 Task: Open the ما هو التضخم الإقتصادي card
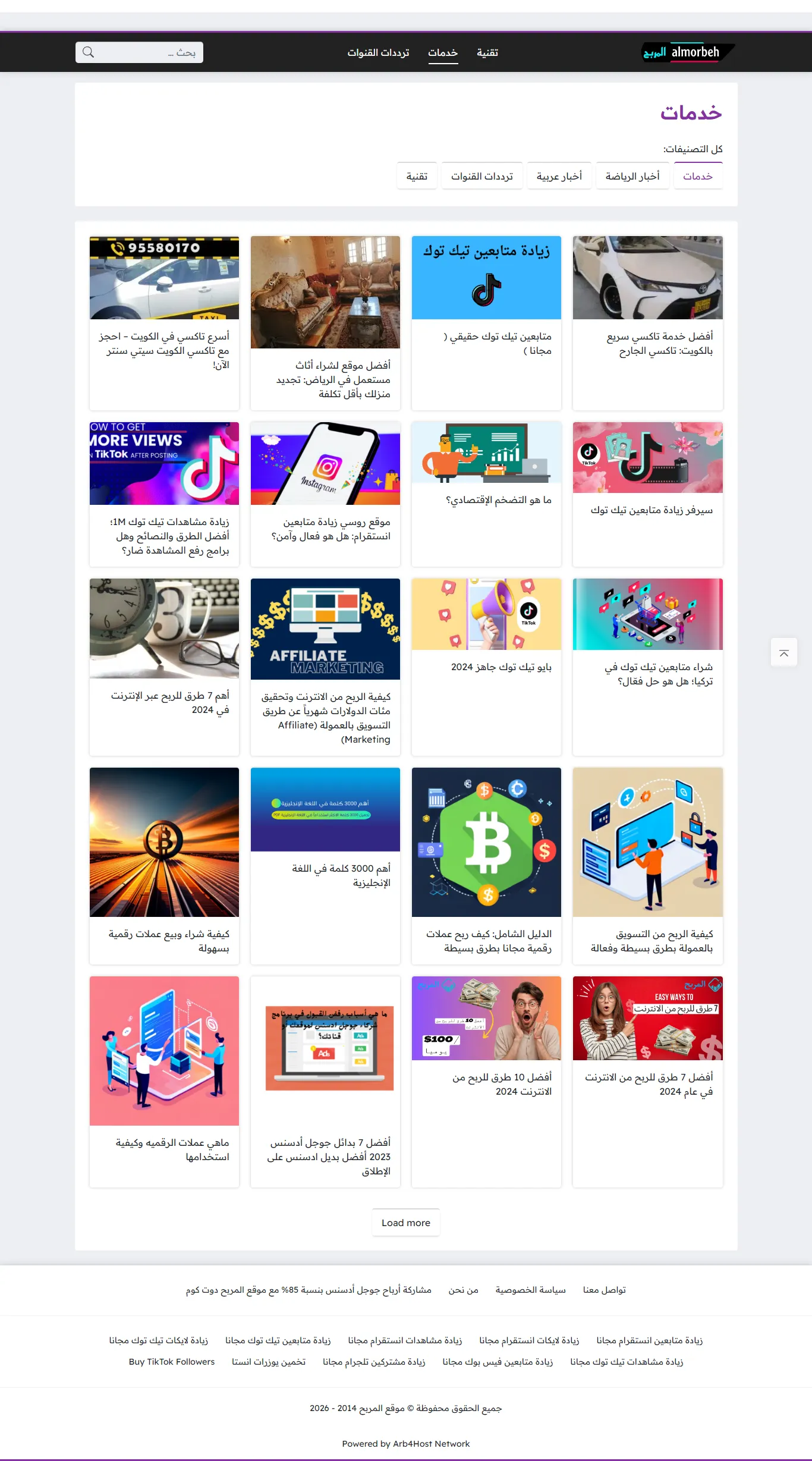coord(486,494)
